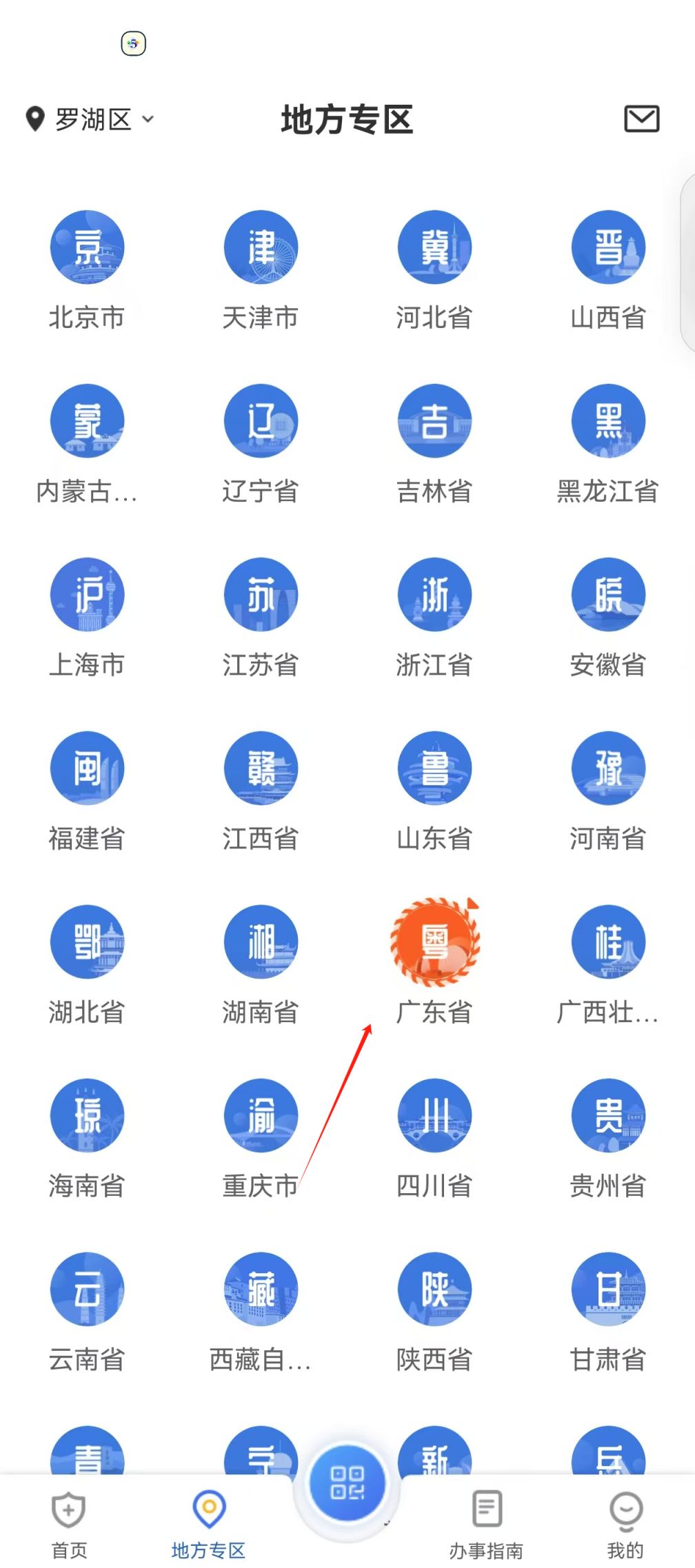Select 湖南省 from the grid

[x=261, y=965]
